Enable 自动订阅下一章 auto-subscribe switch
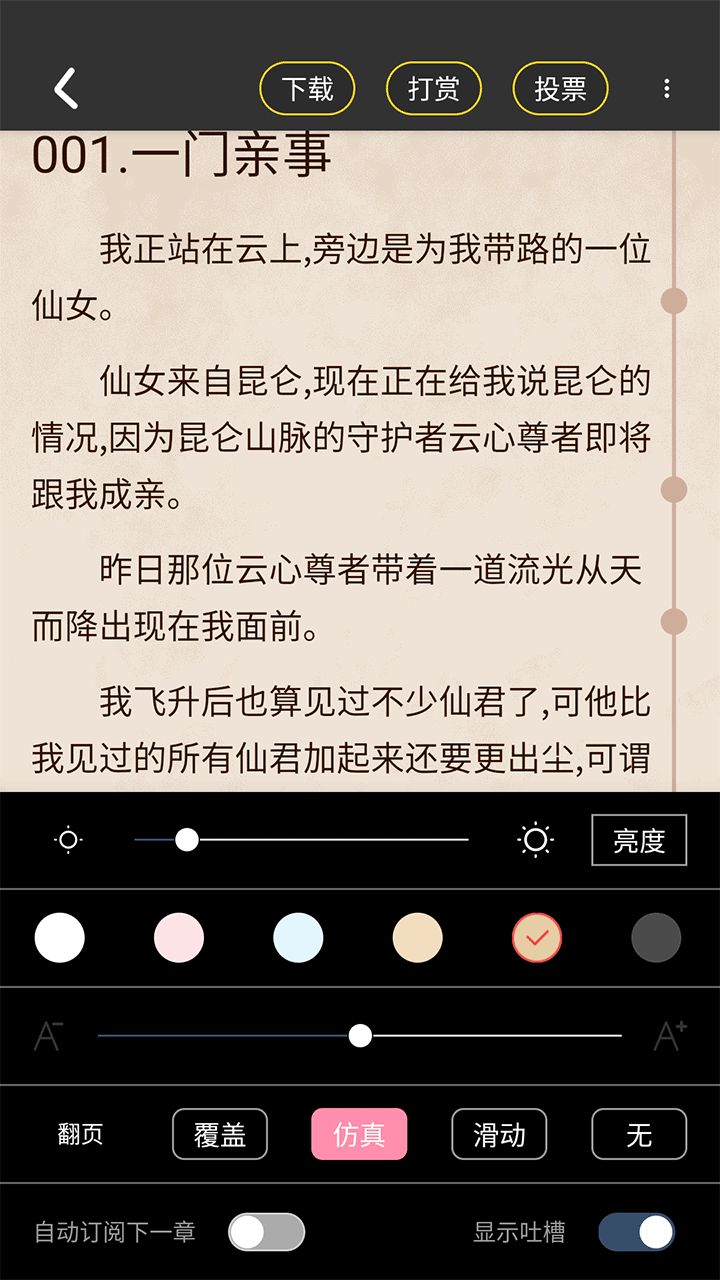Screen dimensions: 720x1280 [266, 1232]
